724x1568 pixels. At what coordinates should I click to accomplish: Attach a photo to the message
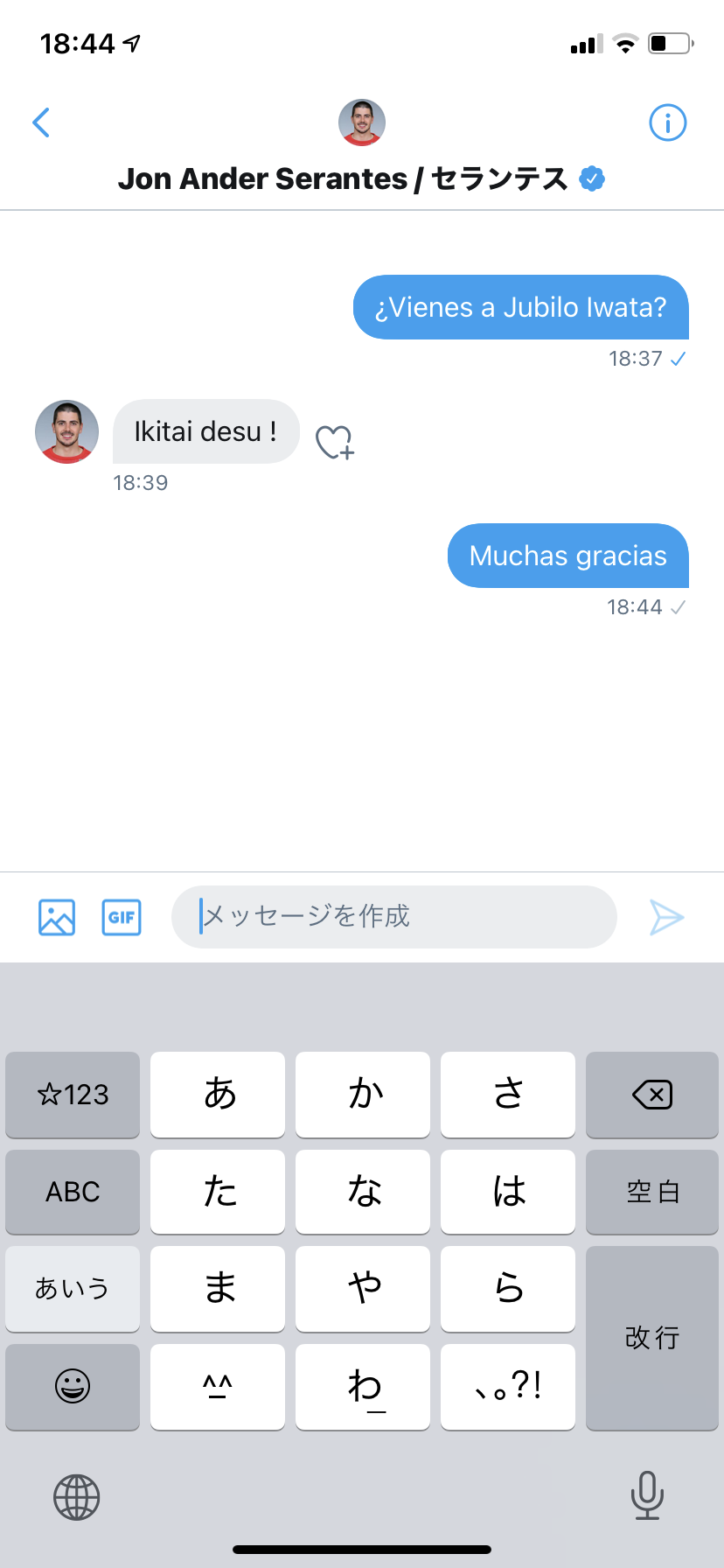tap(57, 917)
